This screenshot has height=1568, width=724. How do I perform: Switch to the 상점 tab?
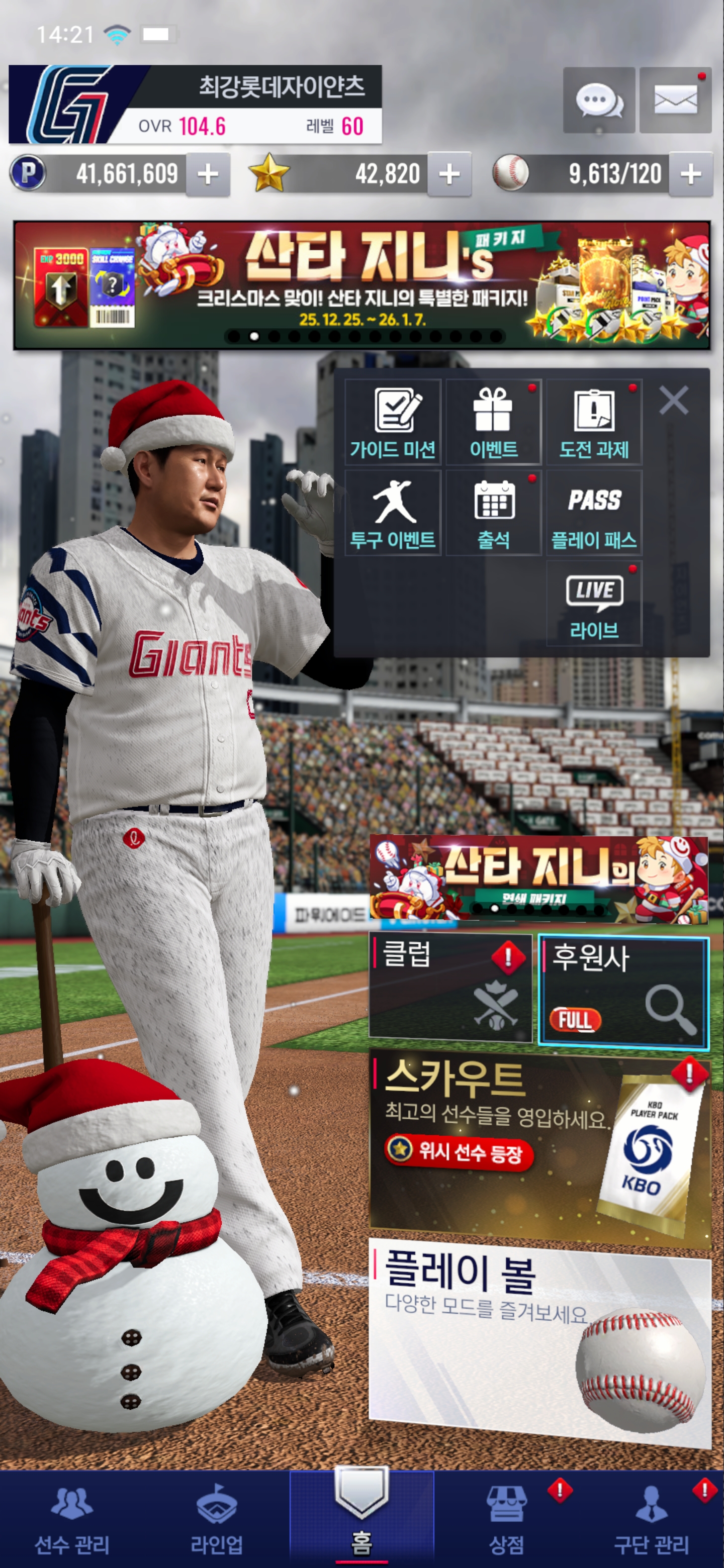(x=506, y=1519)
